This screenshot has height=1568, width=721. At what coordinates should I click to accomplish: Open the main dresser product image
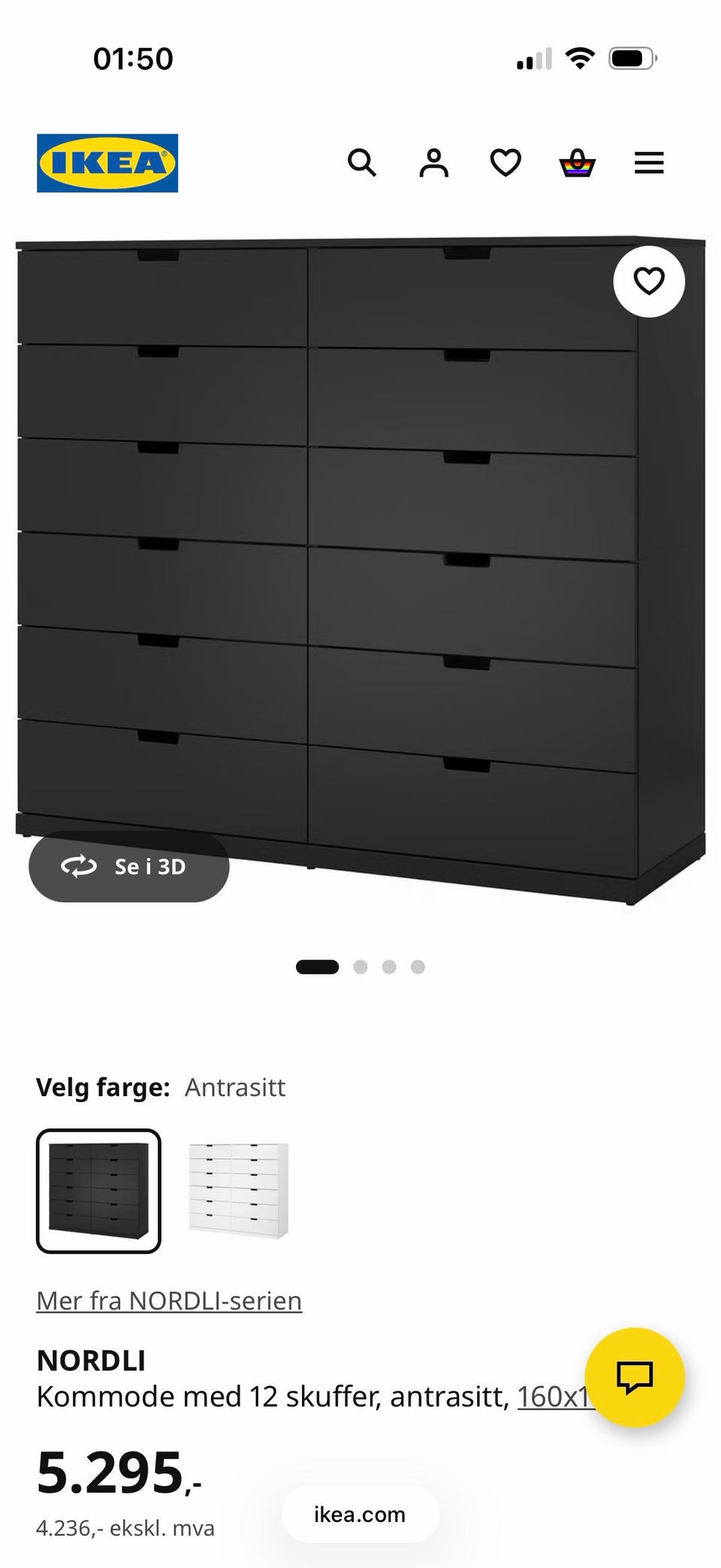pos(360,571)
